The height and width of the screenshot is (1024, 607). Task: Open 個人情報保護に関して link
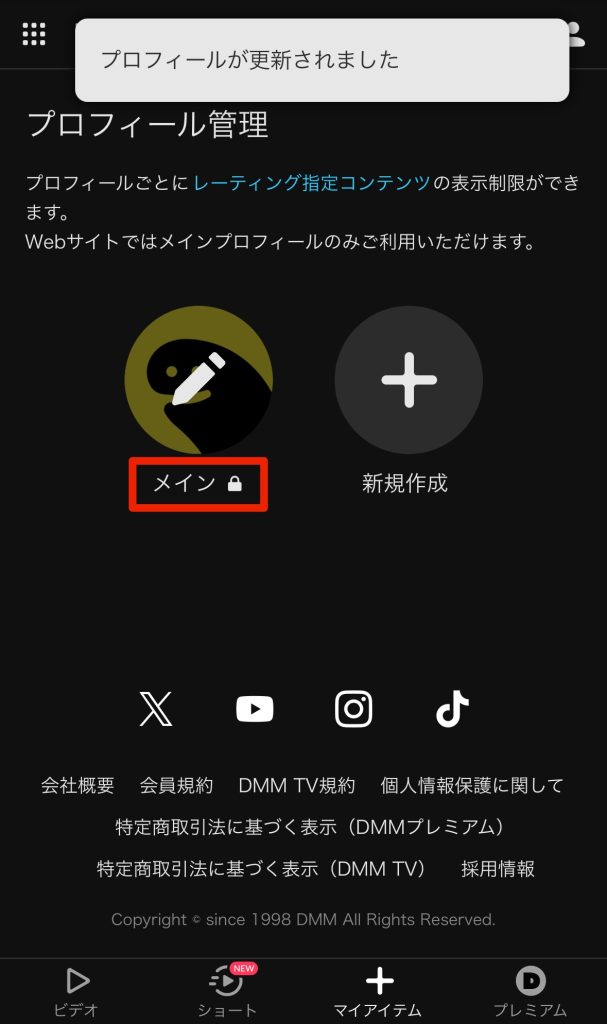point(472,786)
